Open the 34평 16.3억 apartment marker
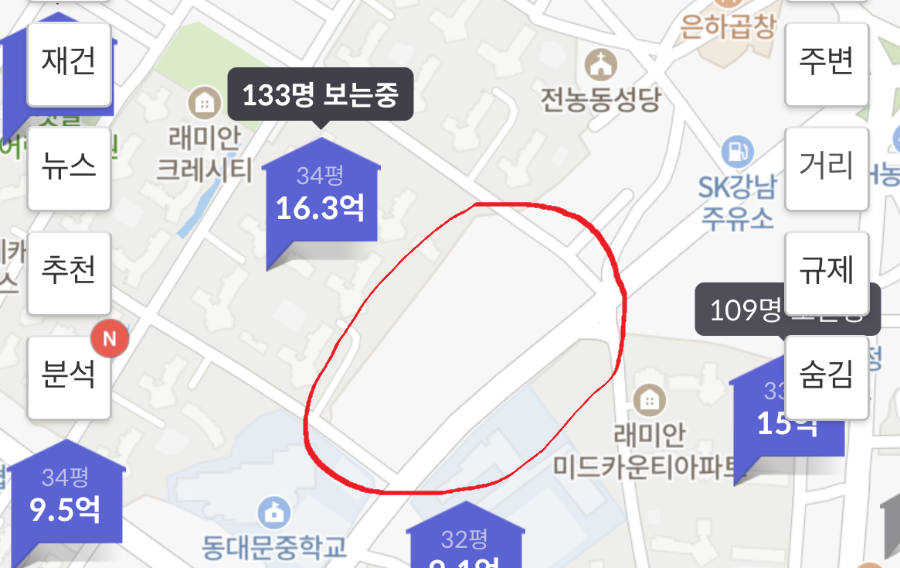 pyautogui.click(x=320, y=197)
